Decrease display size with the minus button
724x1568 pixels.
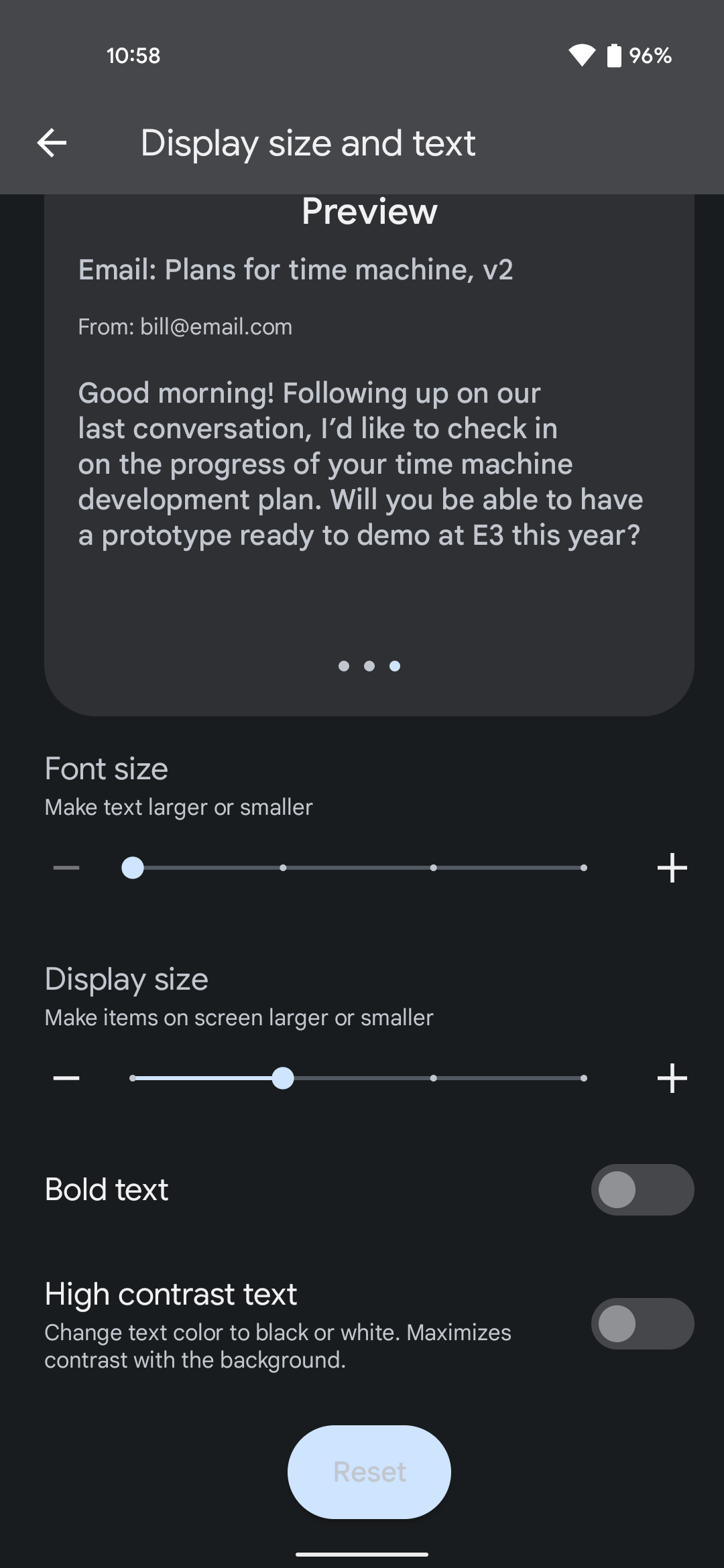(66, 1078)
